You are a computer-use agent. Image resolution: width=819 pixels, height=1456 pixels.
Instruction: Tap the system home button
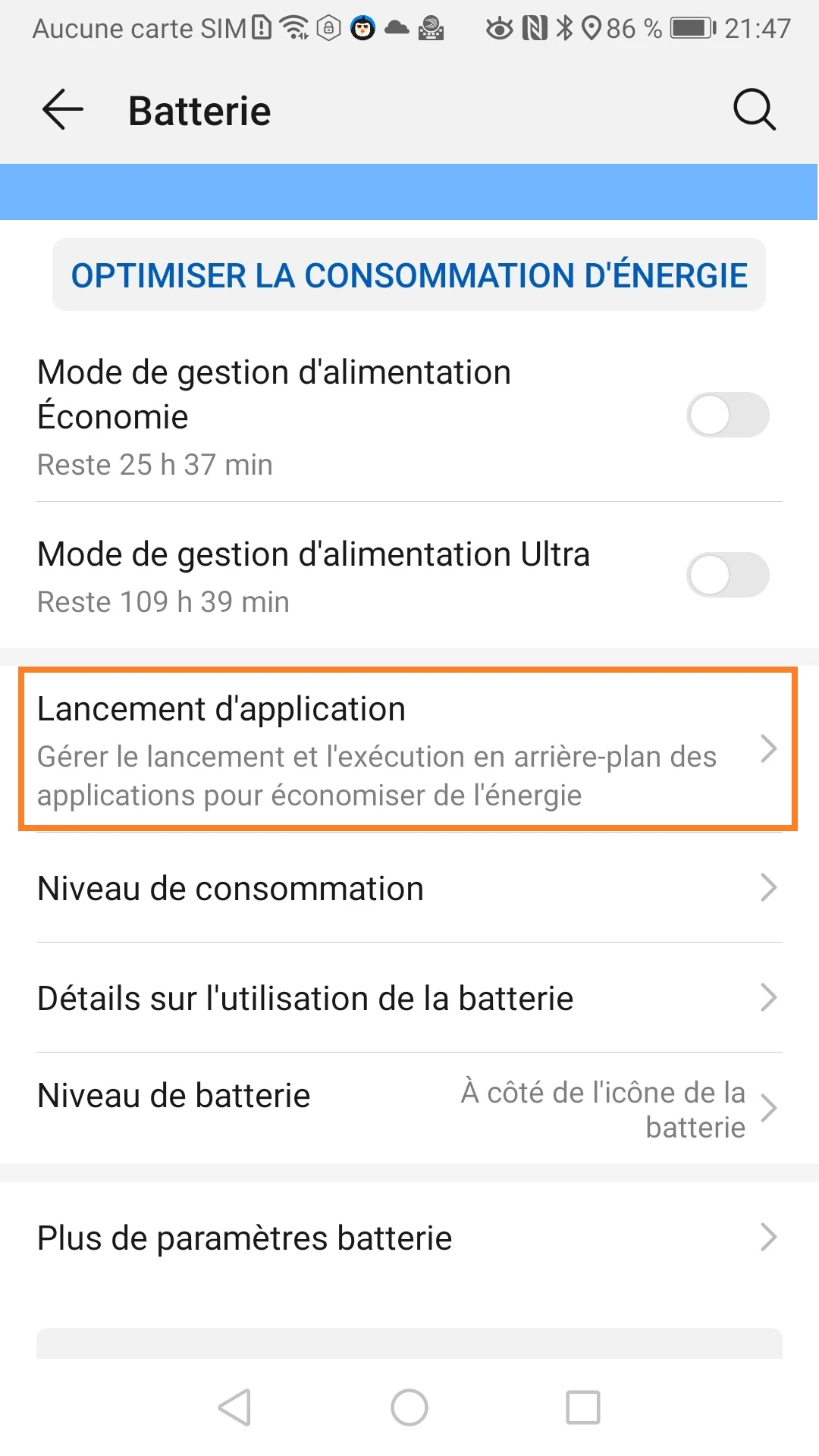tap(409, 1407)
